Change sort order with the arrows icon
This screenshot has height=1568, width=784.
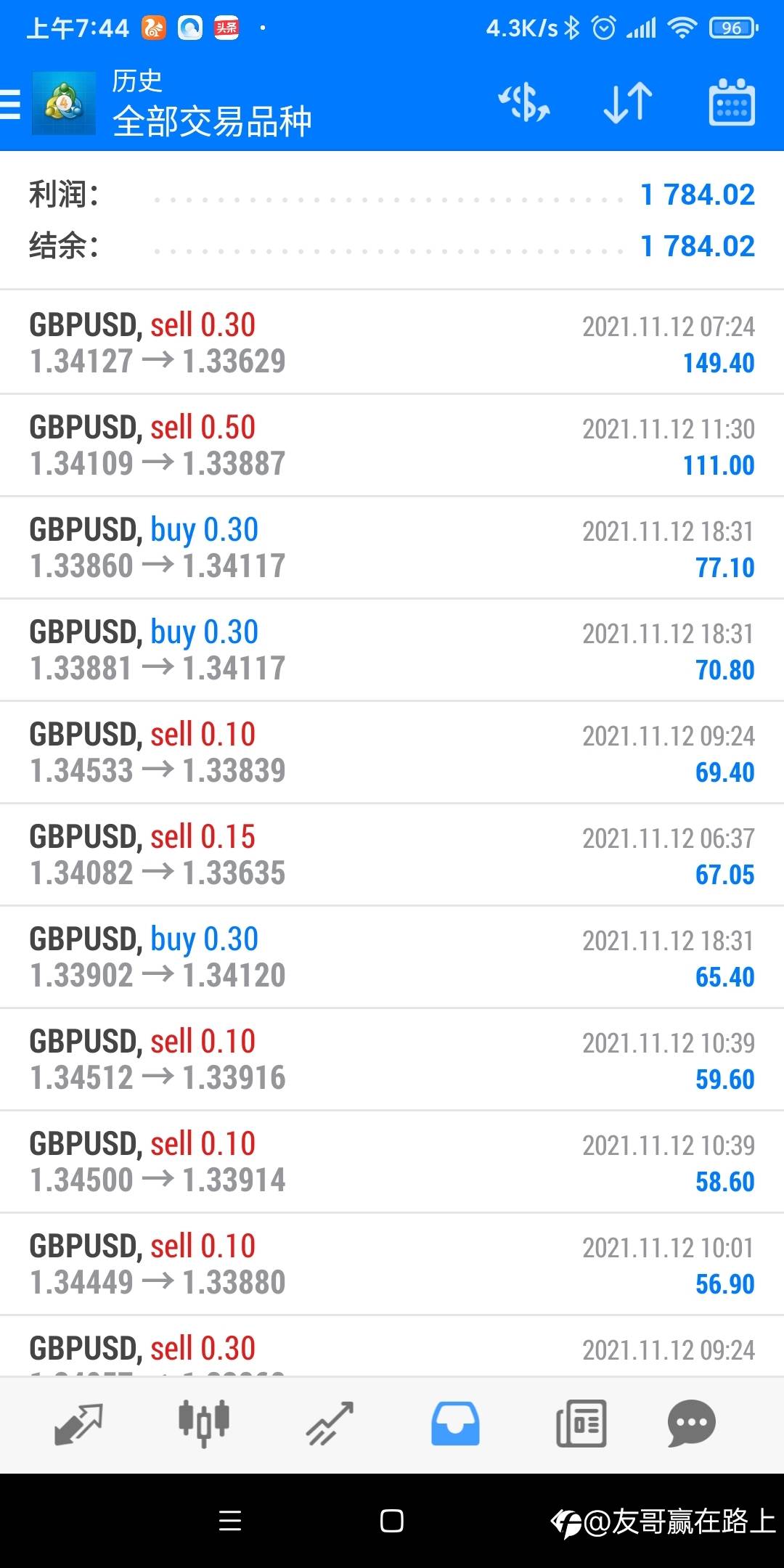pos(628,102)
